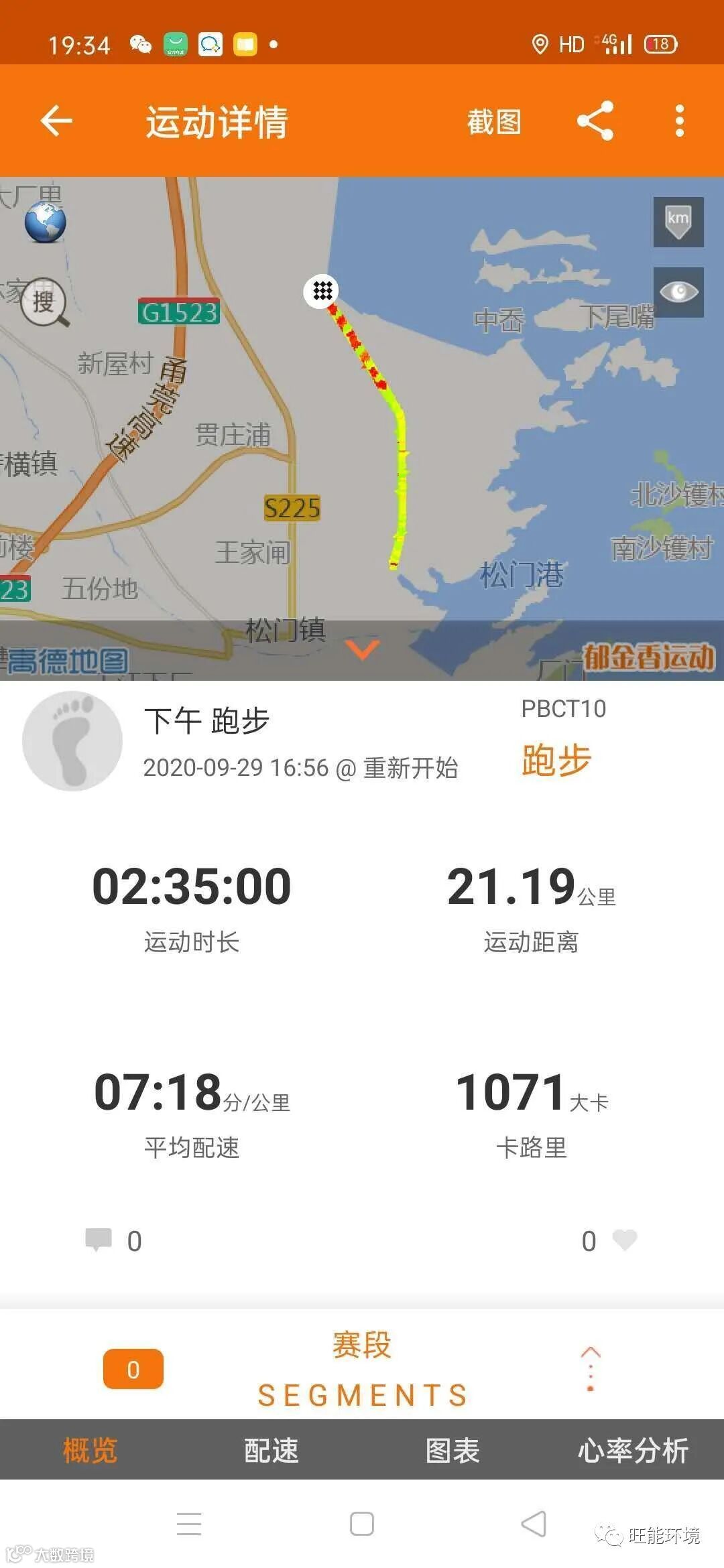Switch to the 配速 tab
The width and height of the screenshot is (724, 1568).
(x=271, y=1451)
